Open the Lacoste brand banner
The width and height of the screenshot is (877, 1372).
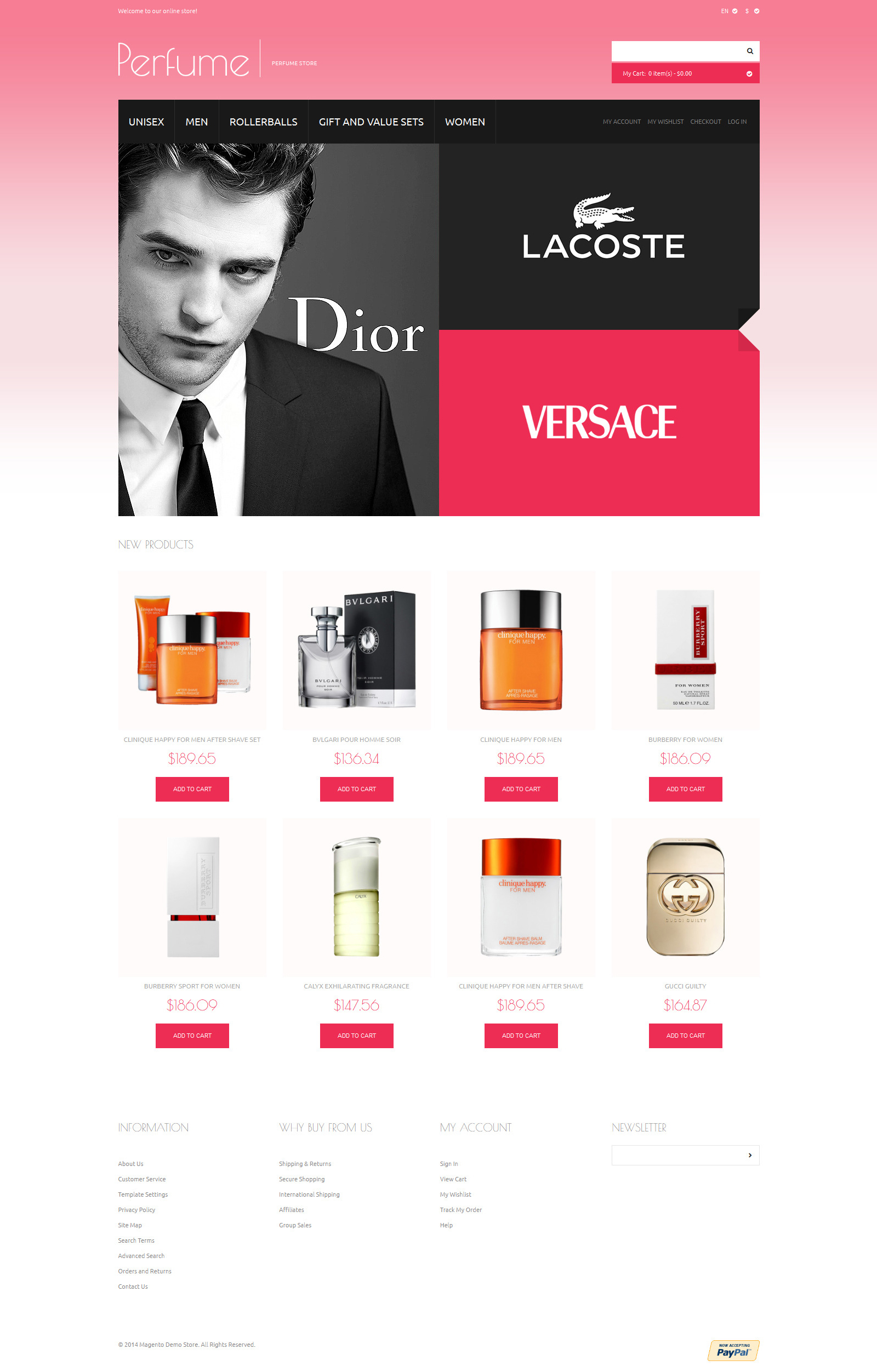pos(599,237)
